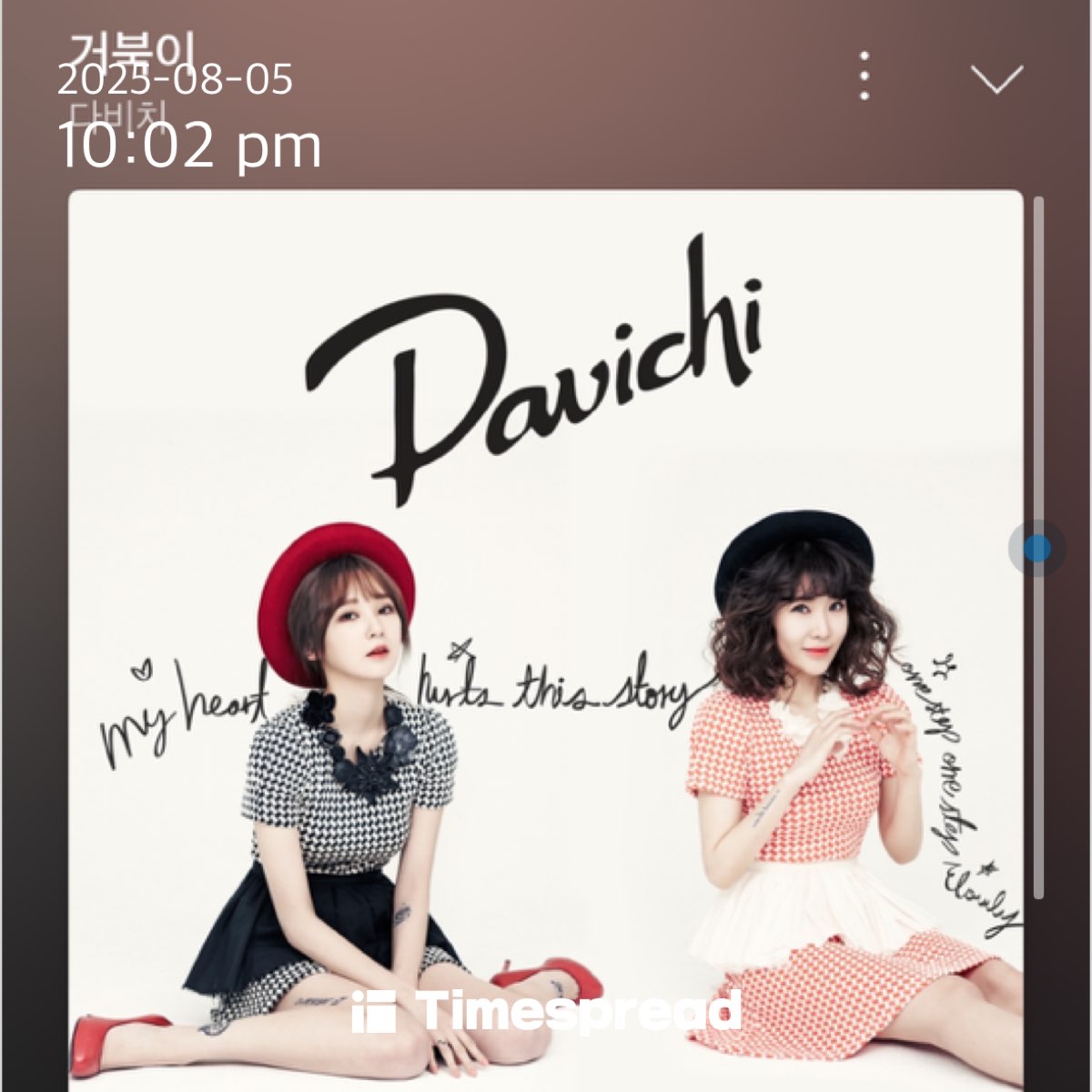1092x1092 pixels.
Task: Collapse the player with the down chevron
Action: pyautogui.click(x=996, y=79)
